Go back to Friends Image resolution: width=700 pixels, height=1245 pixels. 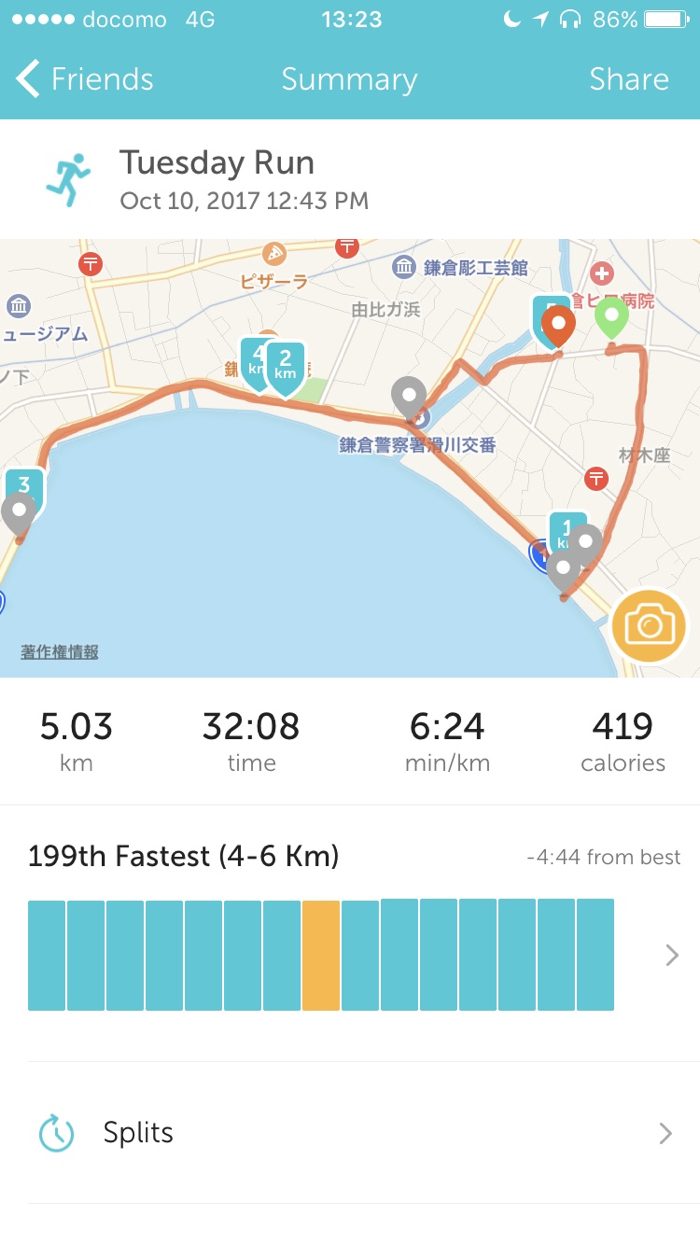click(85, 80)
